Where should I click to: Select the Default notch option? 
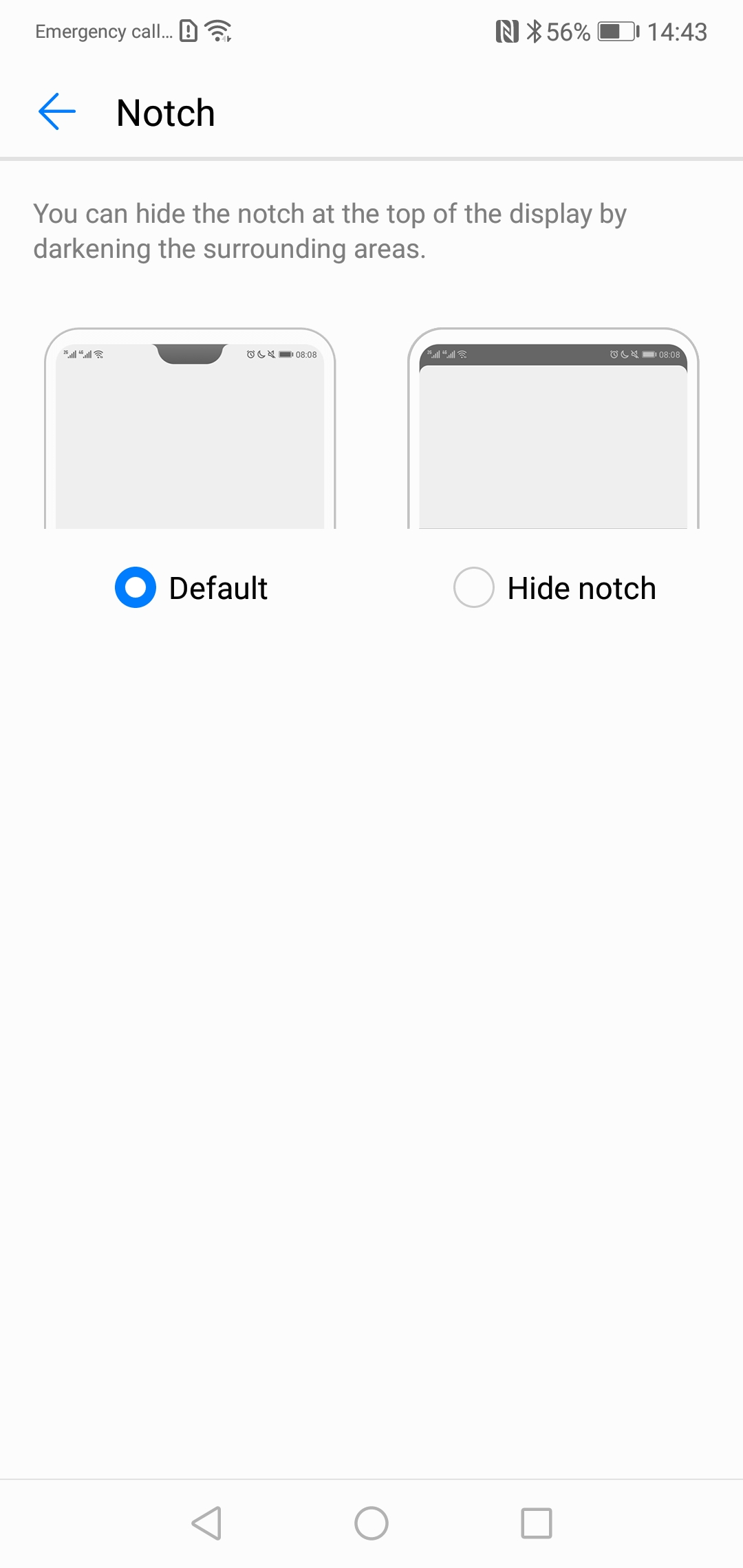(x=136, y=587)
